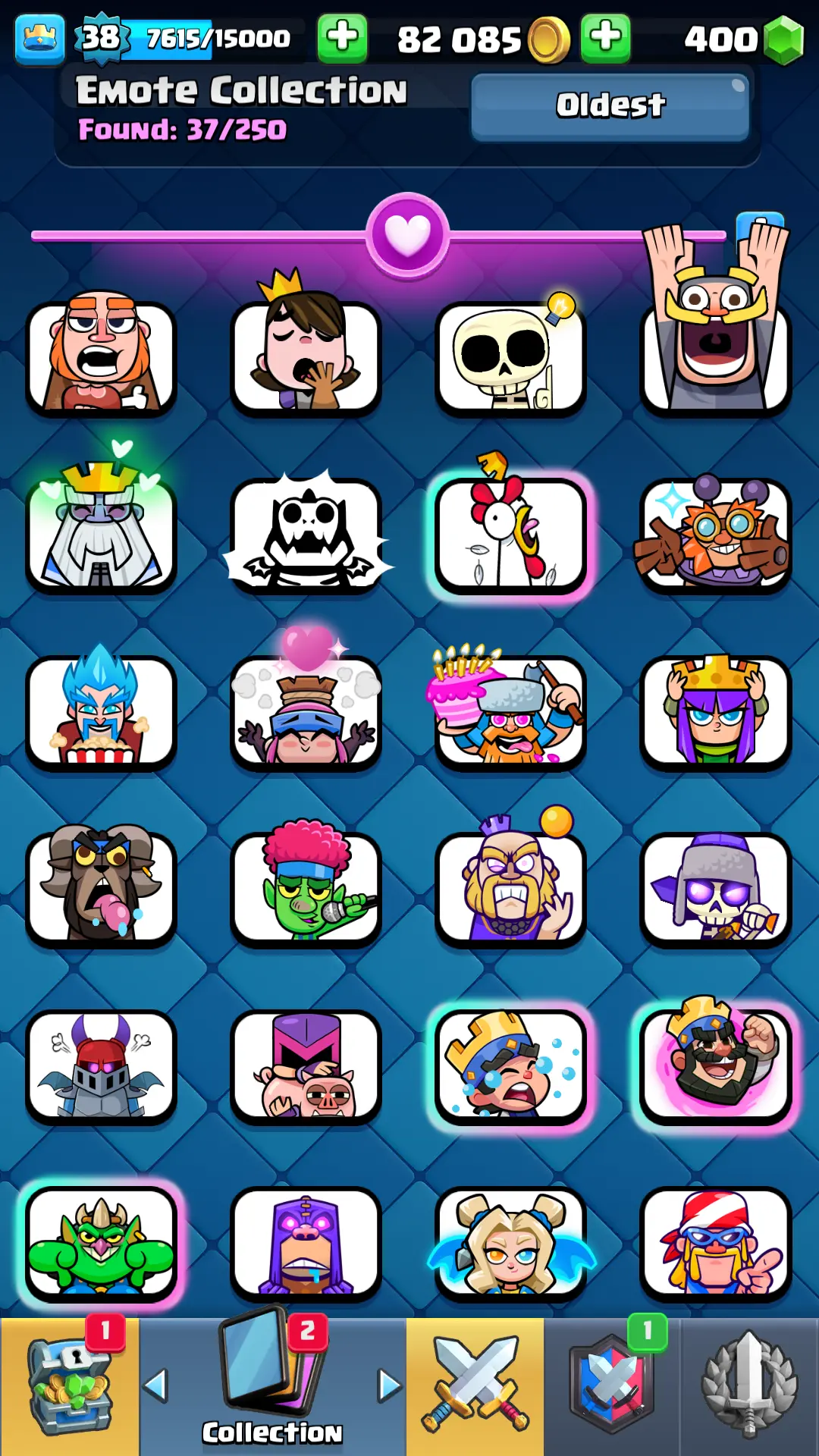Change the sort order from Oldest
The image size is (819, 1456).
[x=610, y=107]
